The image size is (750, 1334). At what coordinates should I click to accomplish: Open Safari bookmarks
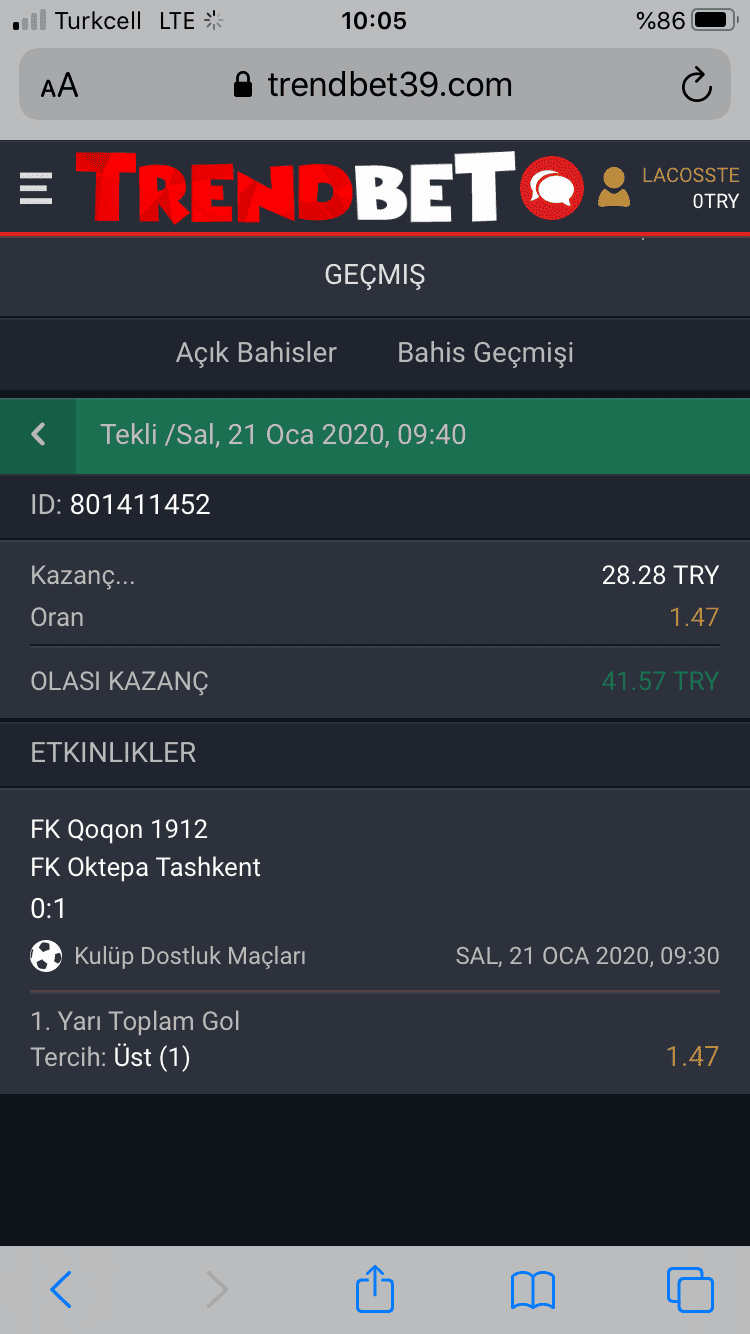pos(532,1290)
